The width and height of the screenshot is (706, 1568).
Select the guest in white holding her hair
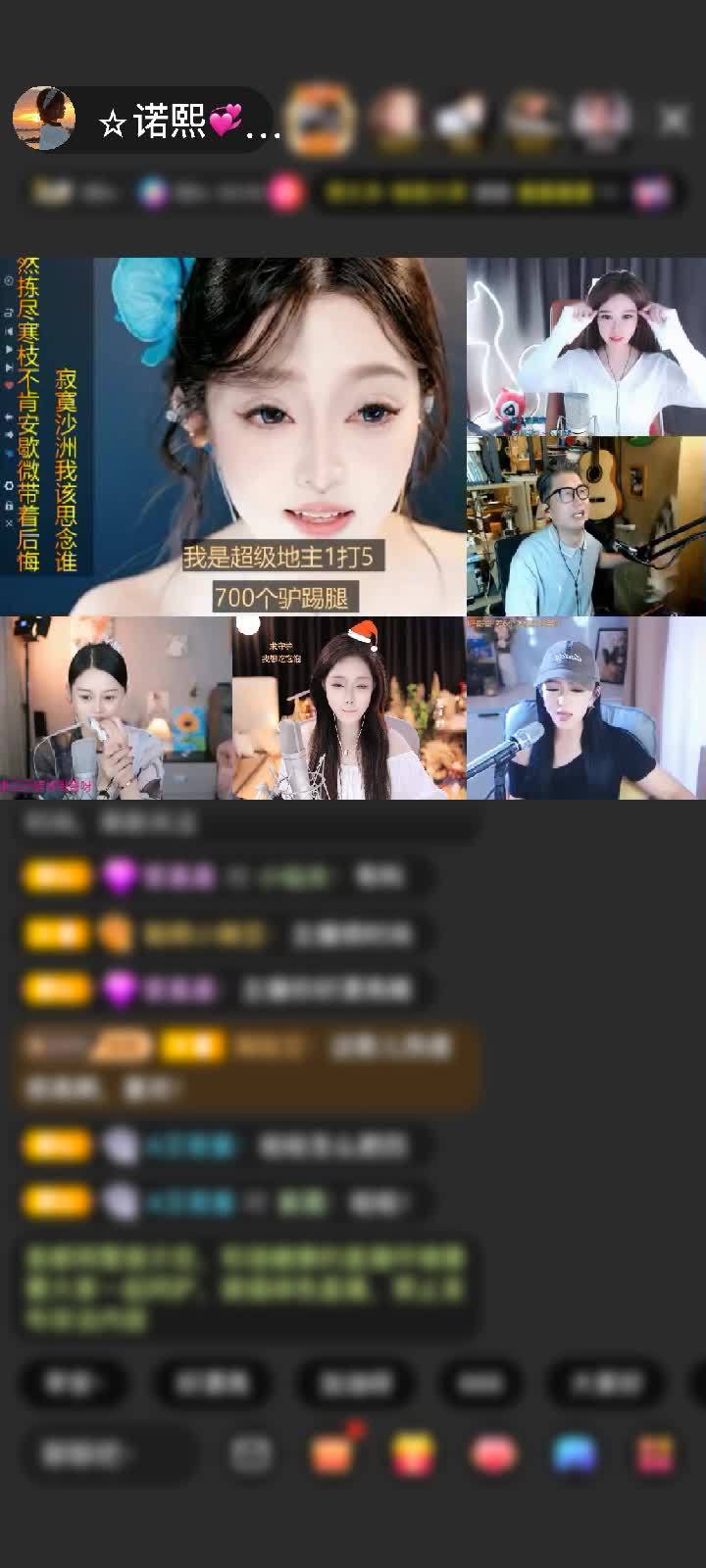coord(586,346)
